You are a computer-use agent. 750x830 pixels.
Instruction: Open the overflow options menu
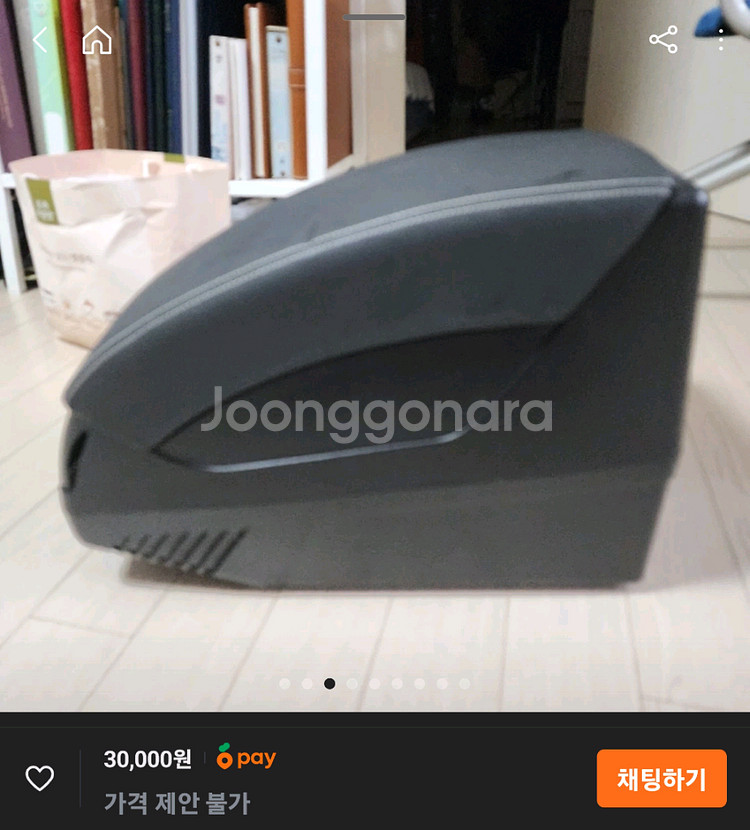tap(722, 38)
